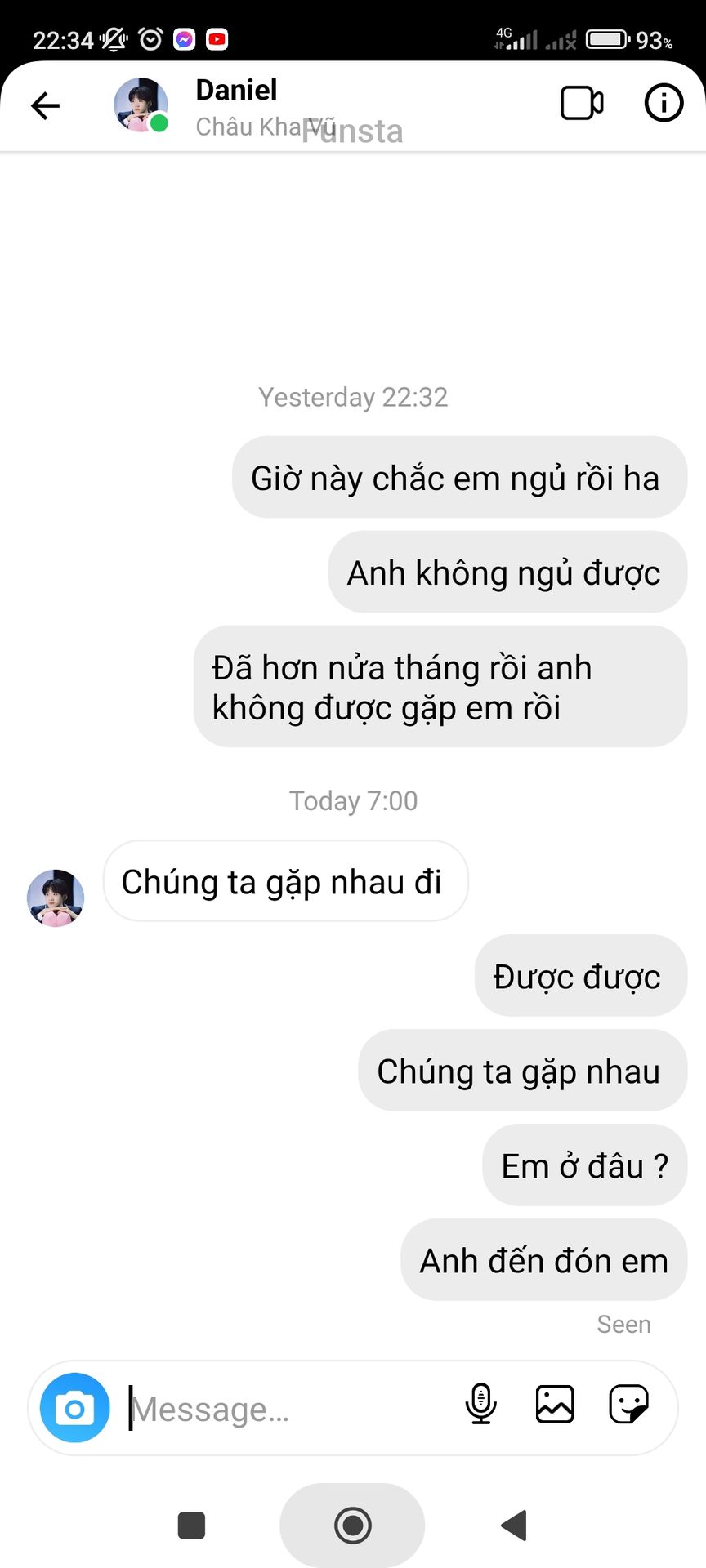This screenshot has width=706, height=1568.
Task: Open Daniel's profile from the header name
Action: (x=236, y=90)
